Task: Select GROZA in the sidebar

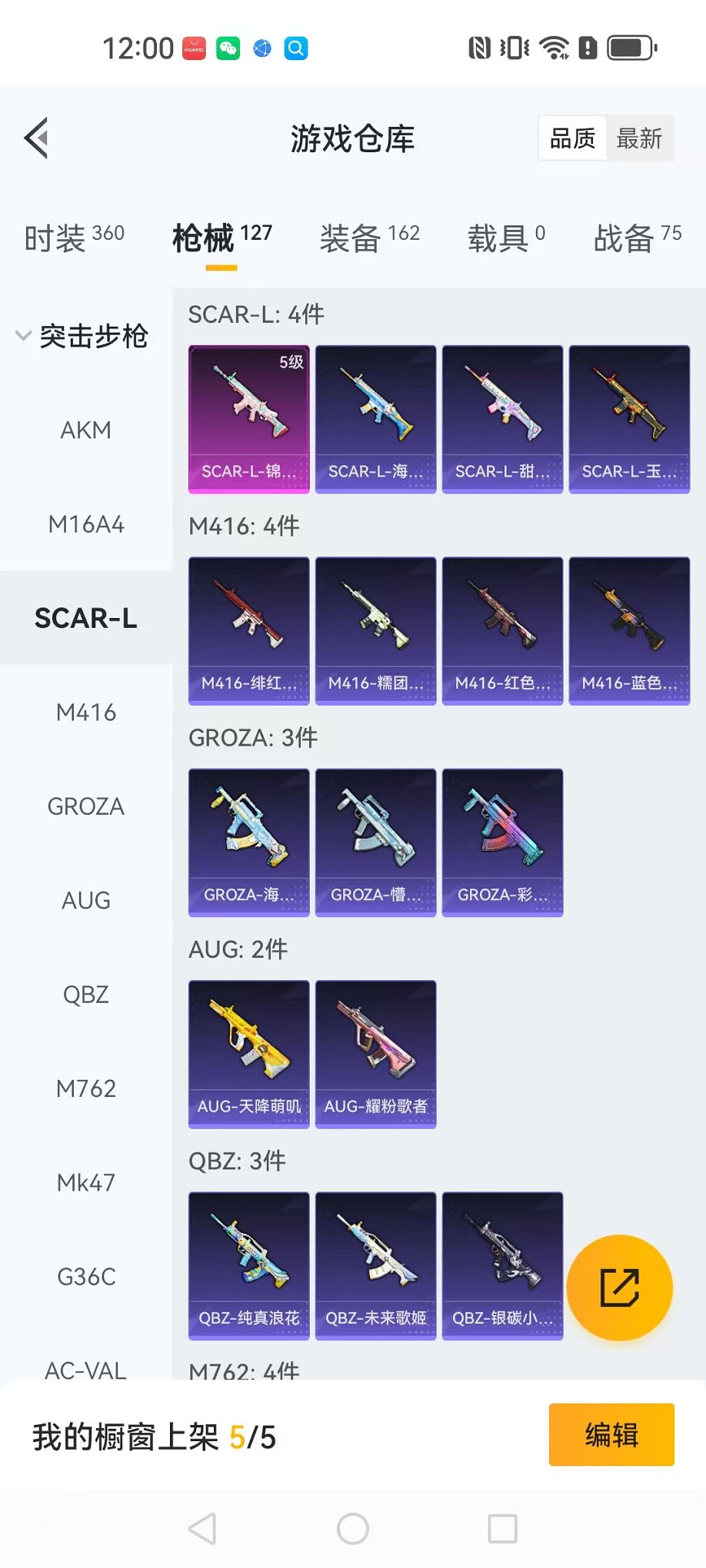Action: [85, 806]
